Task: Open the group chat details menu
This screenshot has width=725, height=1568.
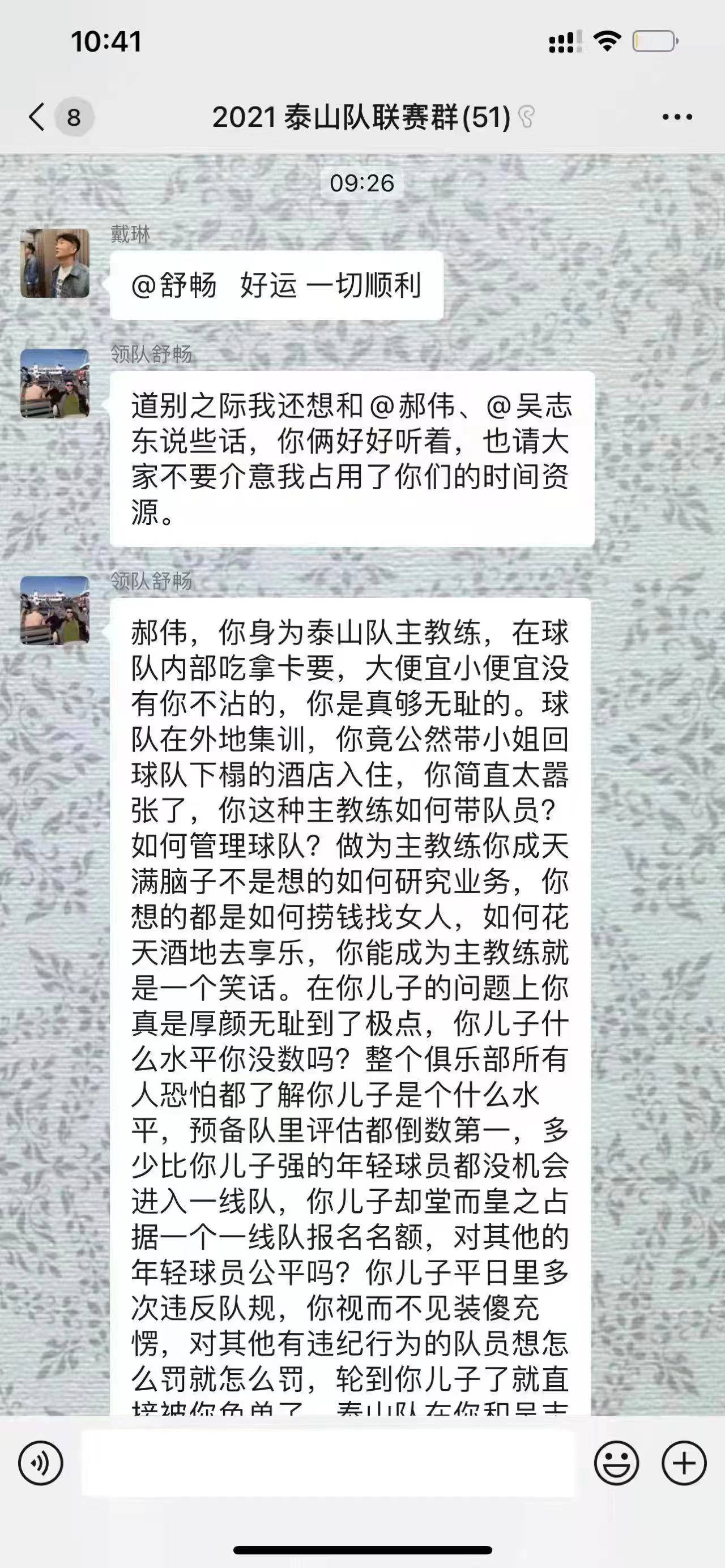Action: point(677,117)
